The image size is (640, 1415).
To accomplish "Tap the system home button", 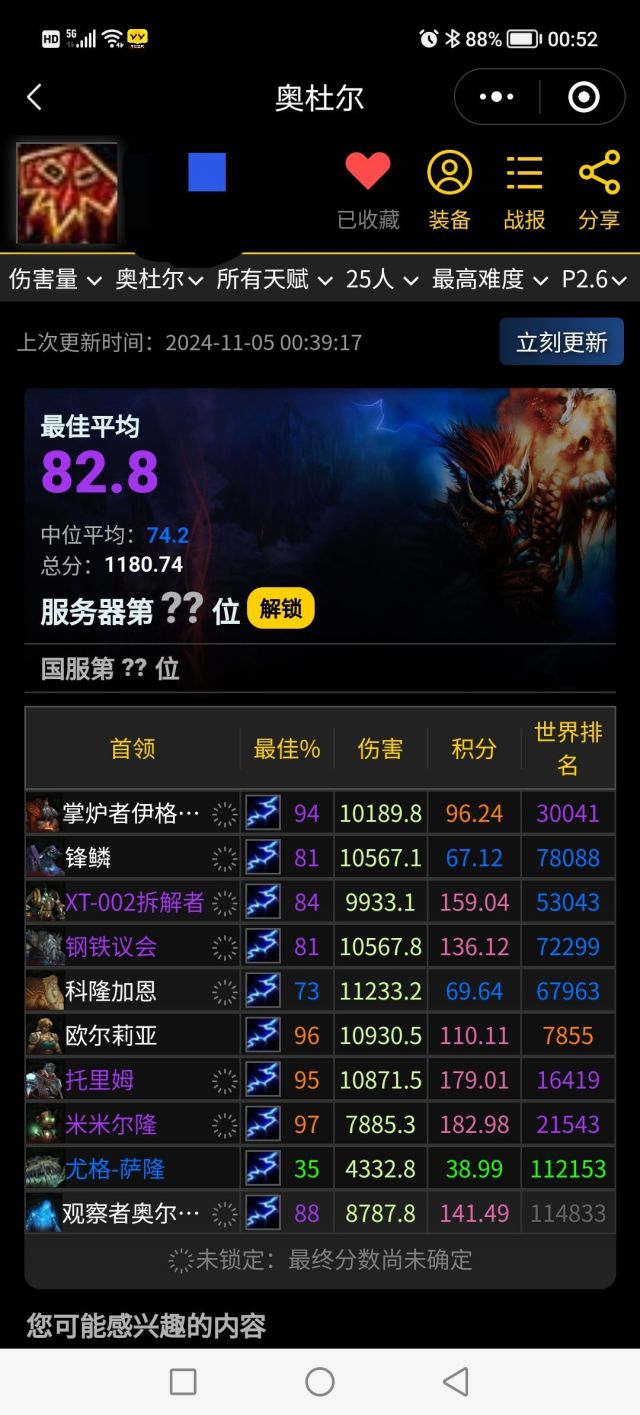I will tap(320, 1382).
